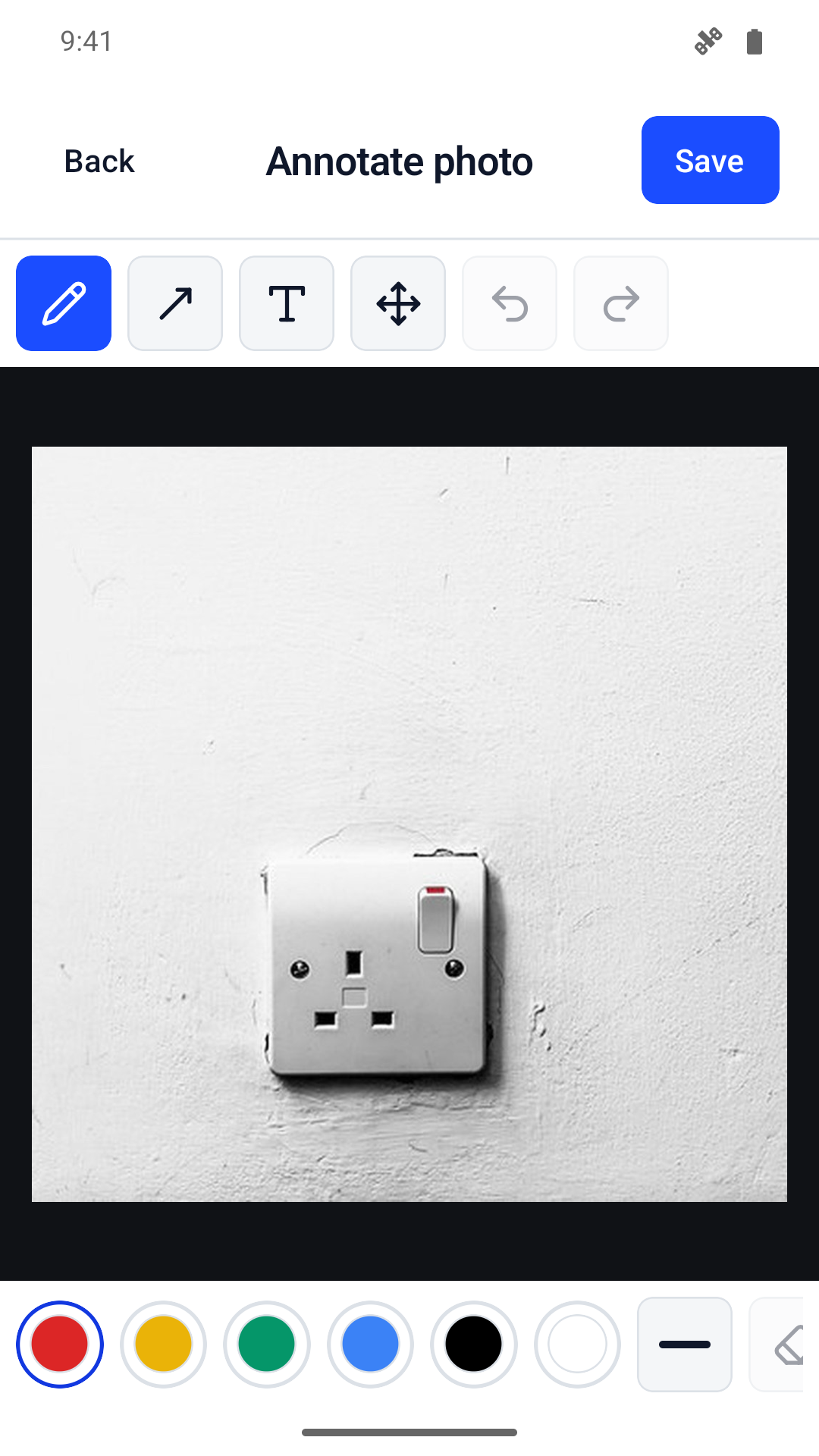Choose the arrow drawing tool
The image size is (819, 1456).
pos(175,303)
